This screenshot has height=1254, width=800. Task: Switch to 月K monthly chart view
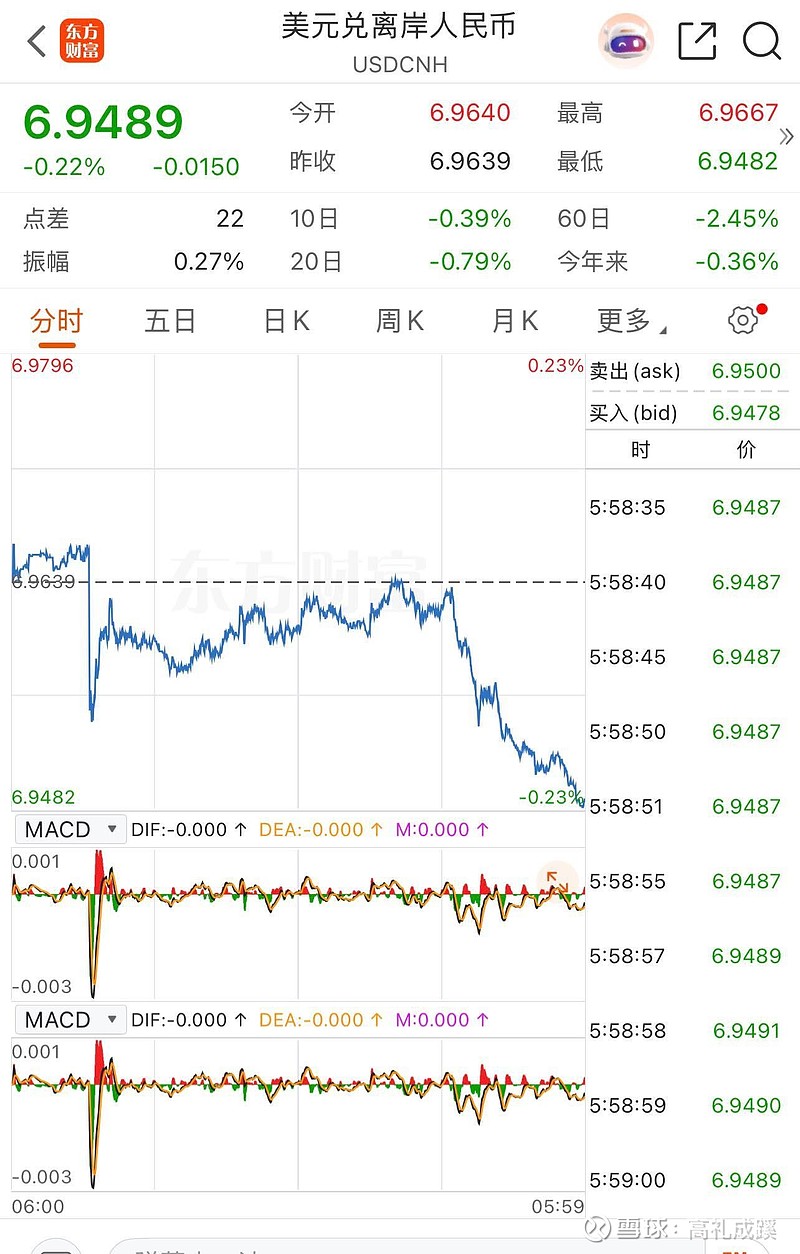(513, 318)
